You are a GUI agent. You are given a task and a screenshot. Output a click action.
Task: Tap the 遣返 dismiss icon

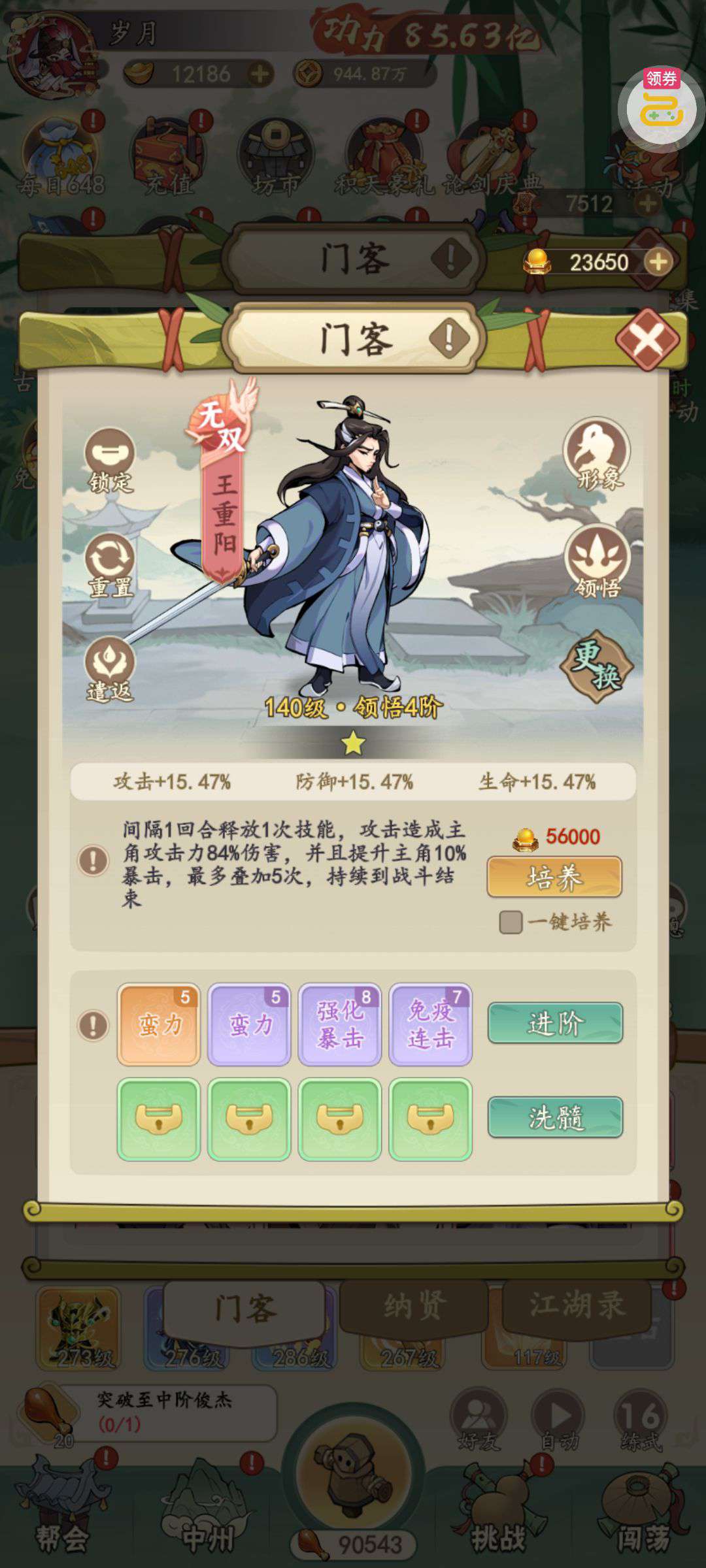110,670
